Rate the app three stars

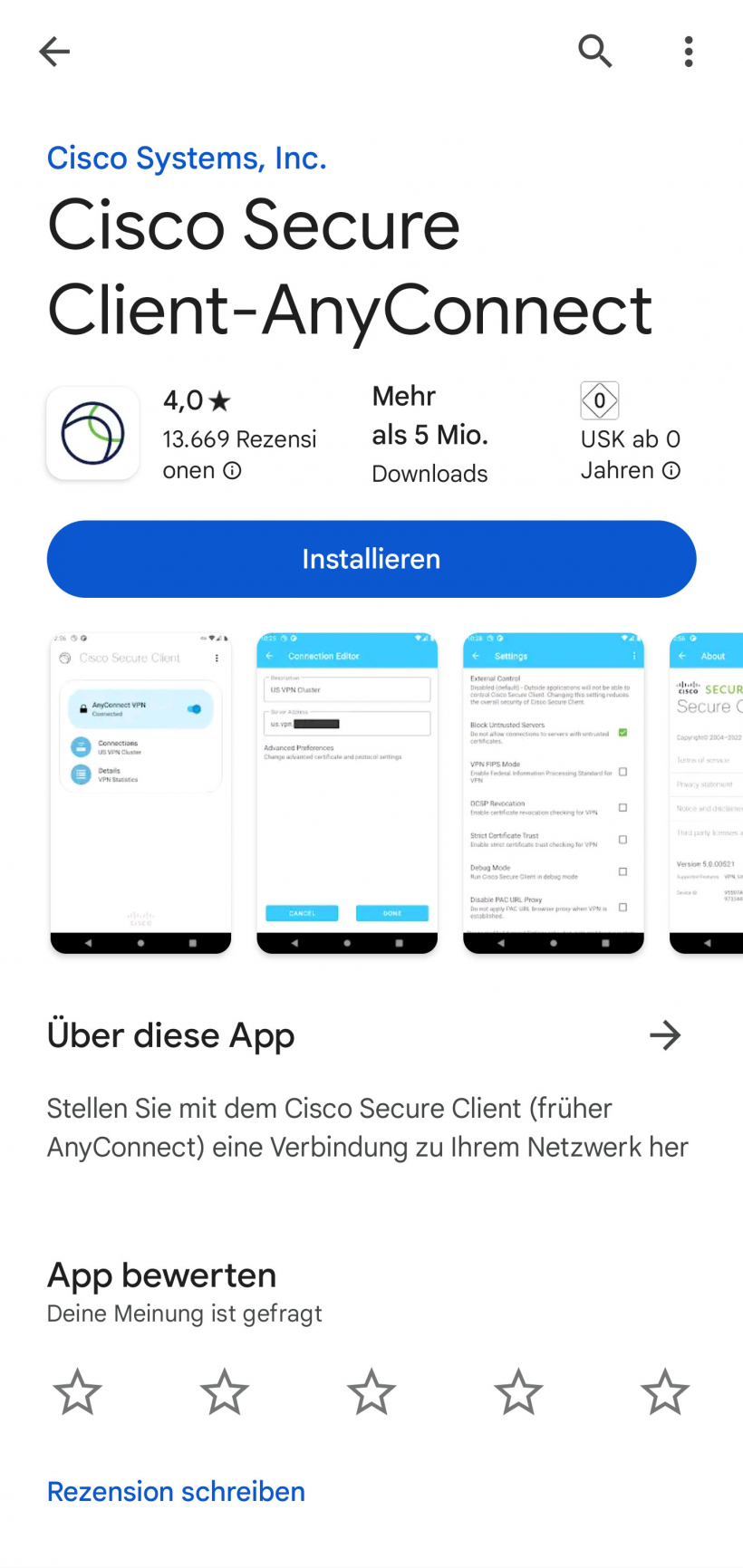point(371,1392)
